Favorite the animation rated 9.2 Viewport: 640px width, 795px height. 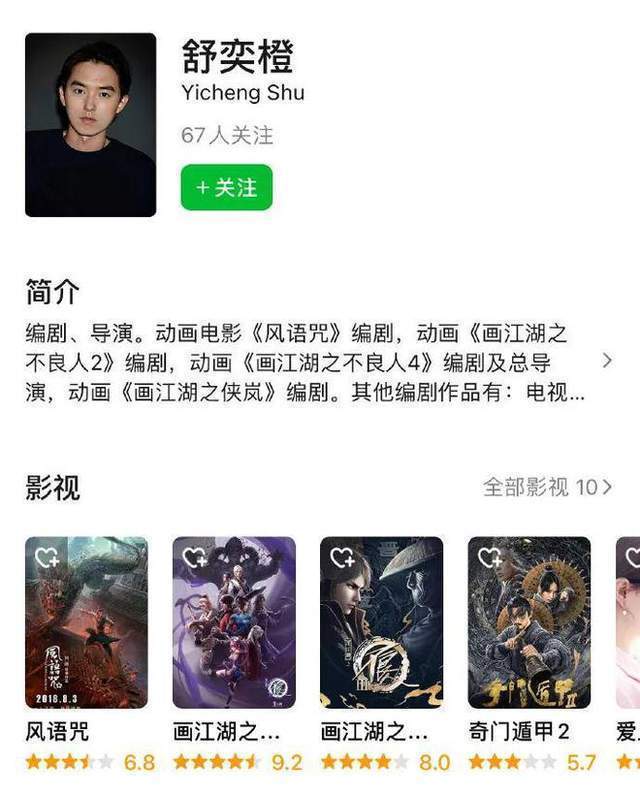pyautogui.click(x=194, y=558)
